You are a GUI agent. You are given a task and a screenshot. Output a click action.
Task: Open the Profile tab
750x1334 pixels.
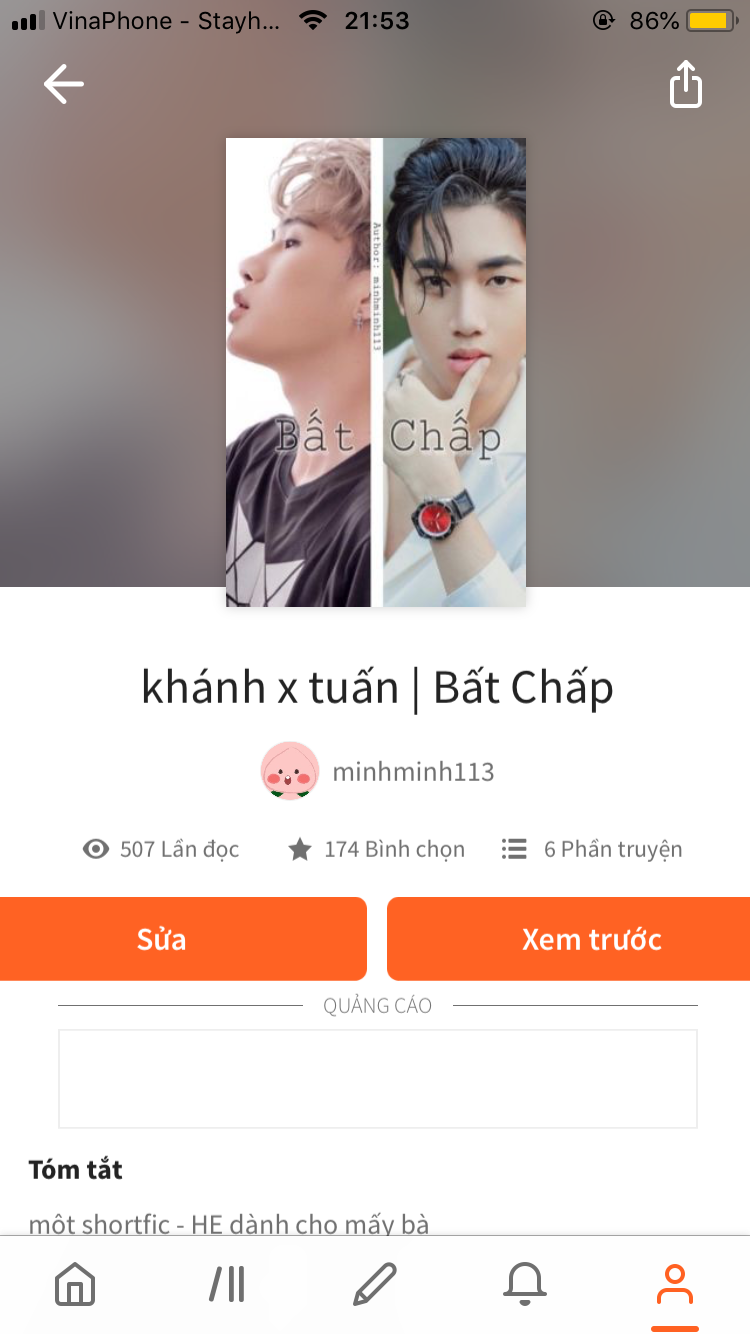coord(675,1284)
